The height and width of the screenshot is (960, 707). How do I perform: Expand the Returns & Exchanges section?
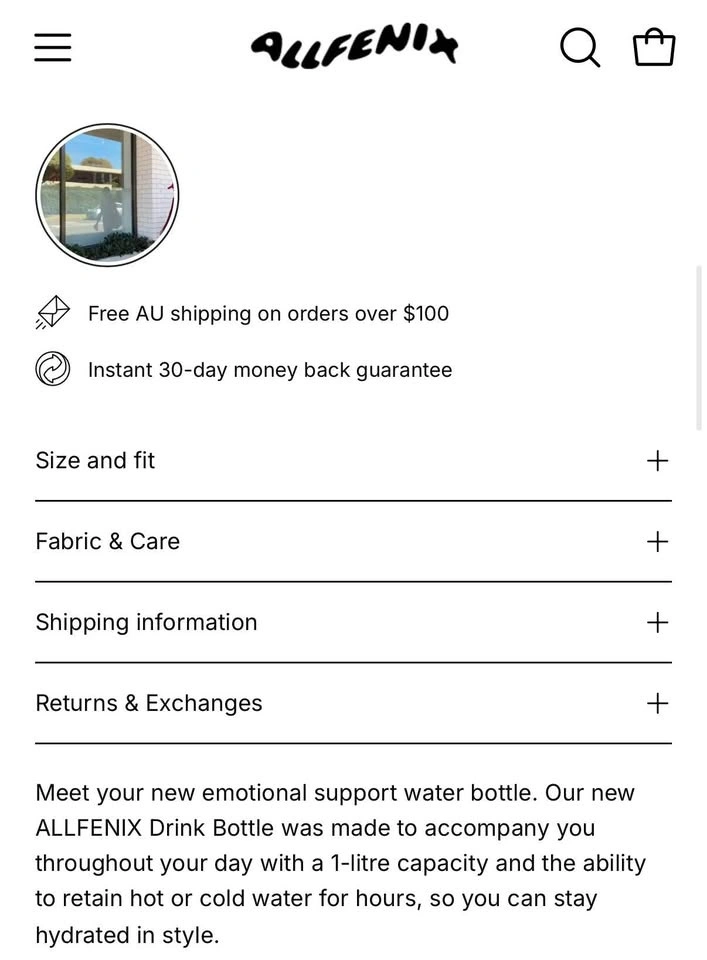(x=353, y=704)
